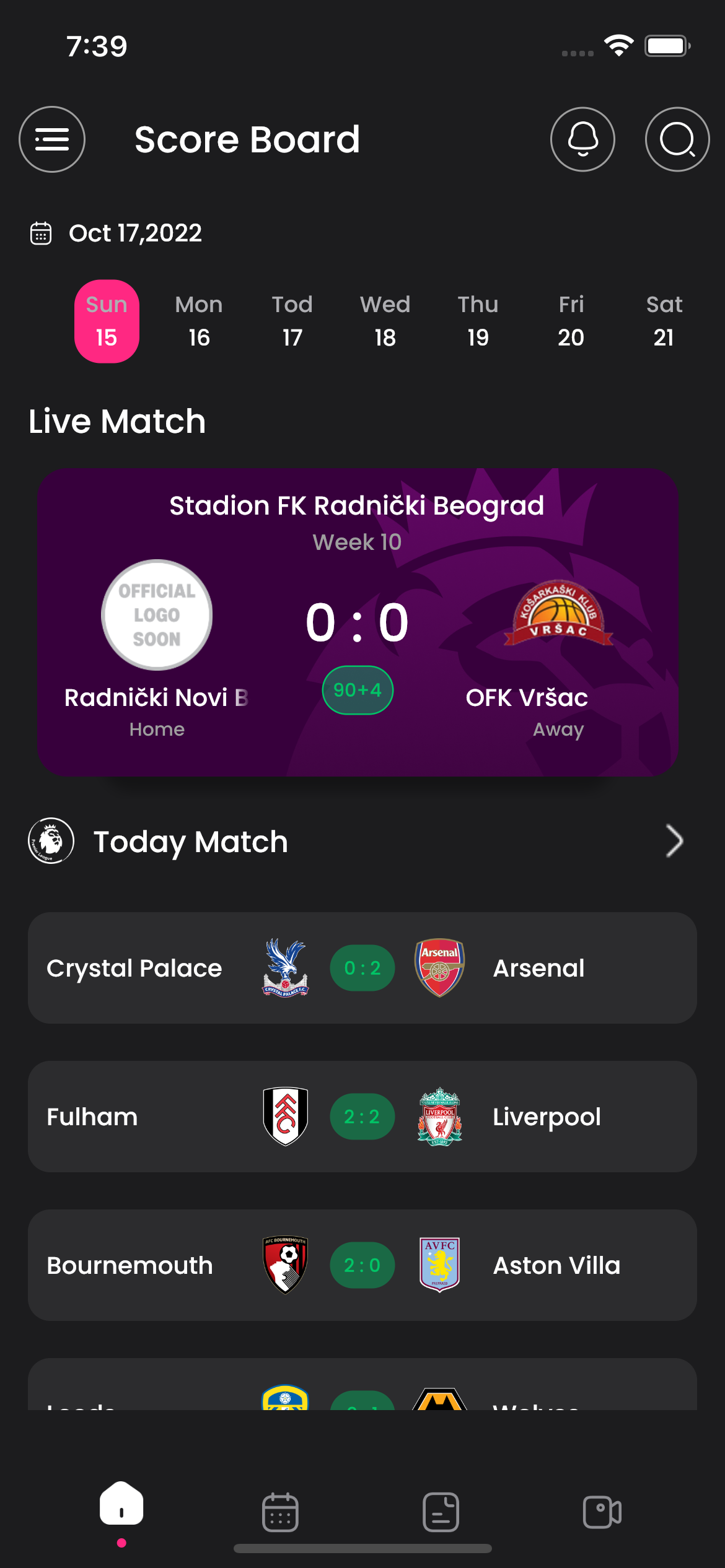This screenshot has width=725, height=1568.
Task: Click the calendar icon beside Oct 17,2022
Action: tap(41, 233)
